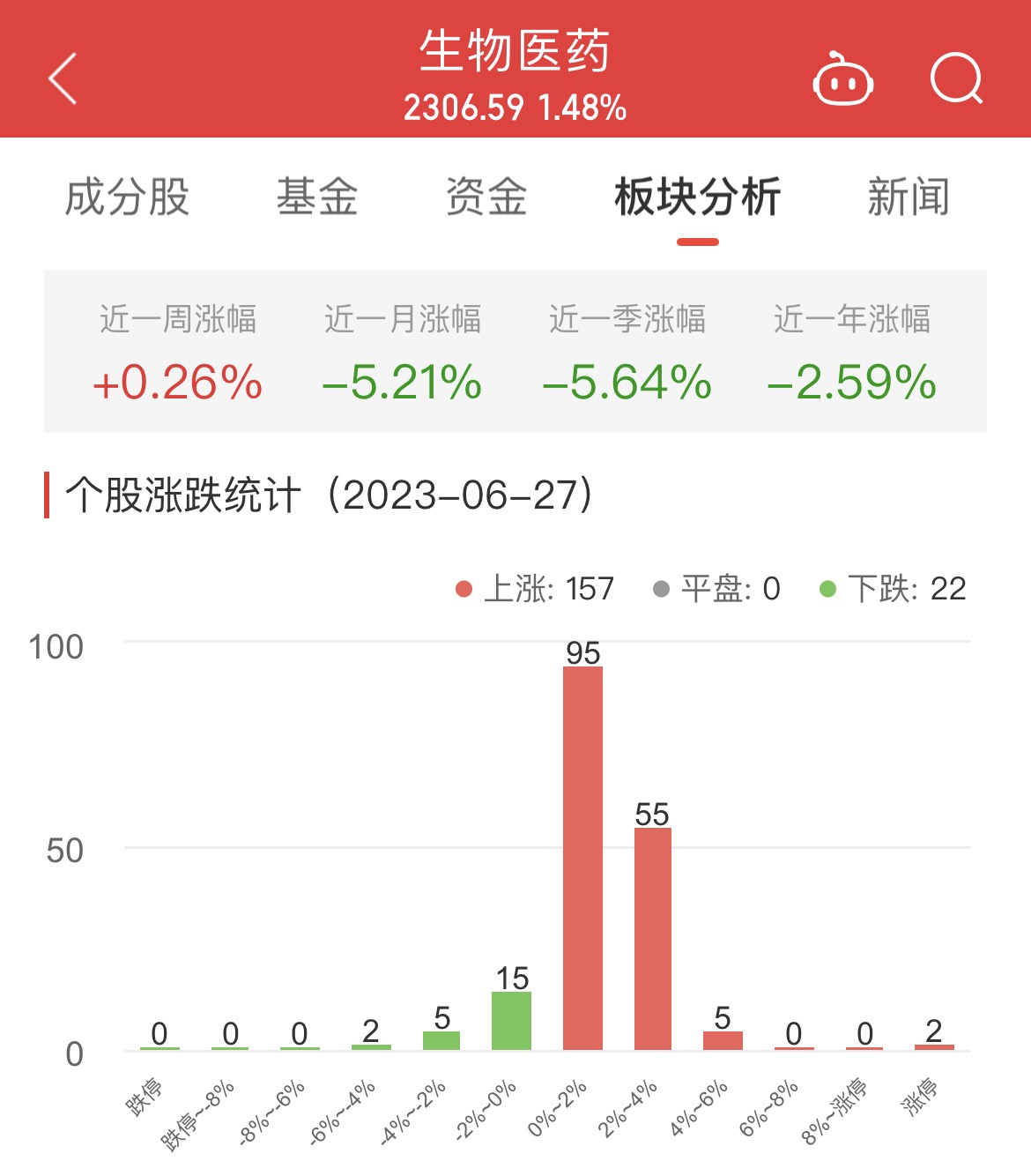Open the 资金 tab
Image resolution: width=1031 pixels, height=1176 pixels.
pyautogui.click(x=486, y=197)
